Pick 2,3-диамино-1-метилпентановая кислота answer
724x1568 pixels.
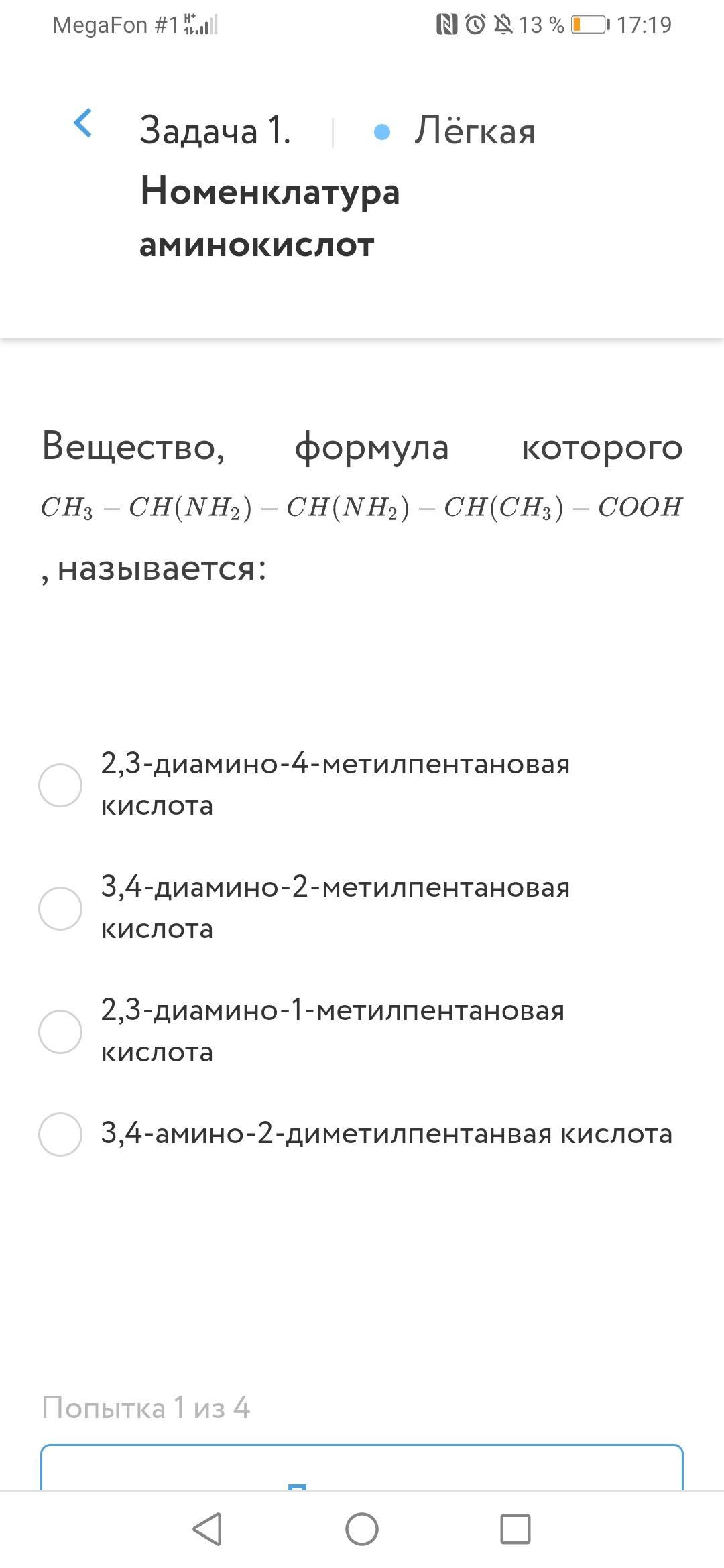coord(60,1031)
